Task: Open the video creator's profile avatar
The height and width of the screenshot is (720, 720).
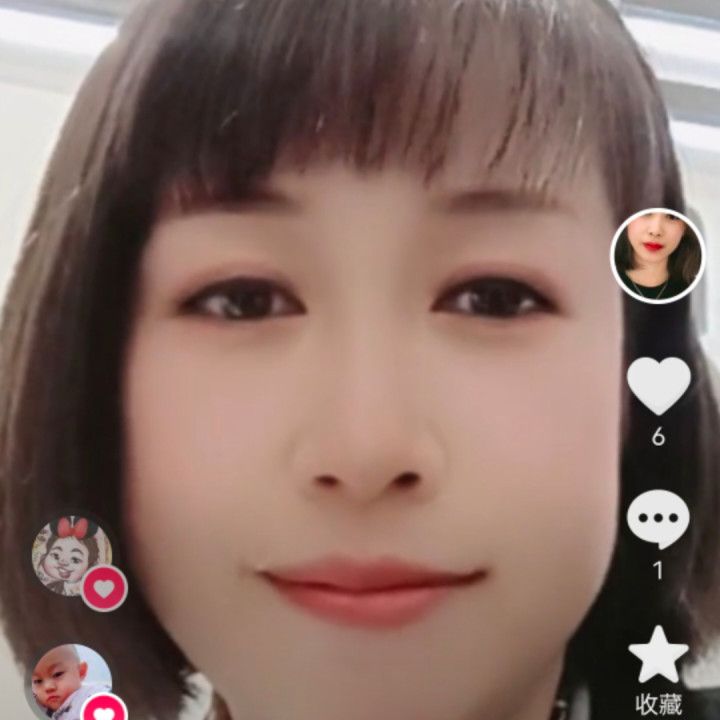Action: 658,256
